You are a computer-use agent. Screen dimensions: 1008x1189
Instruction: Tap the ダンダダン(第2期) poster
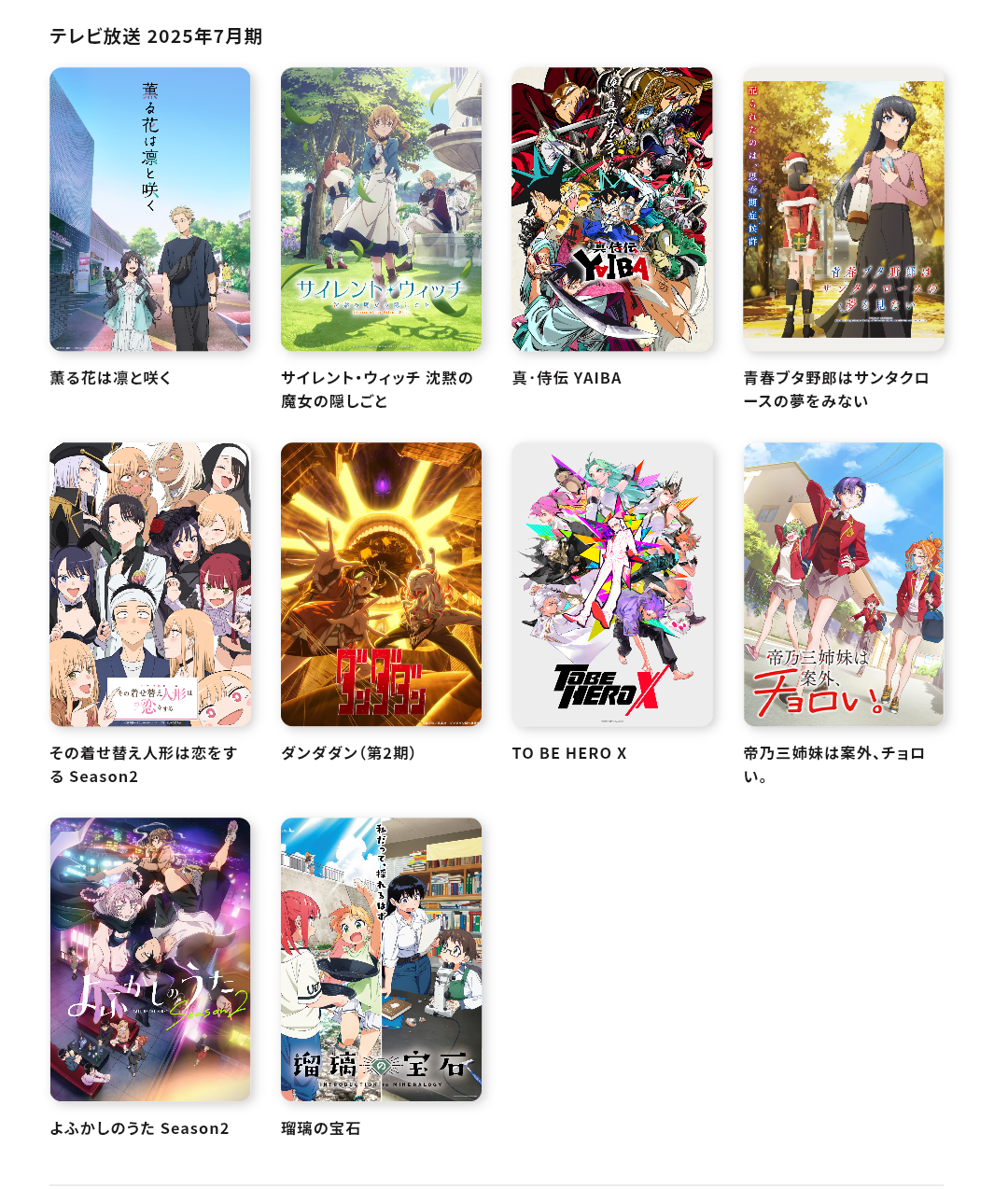coord(381,584)
